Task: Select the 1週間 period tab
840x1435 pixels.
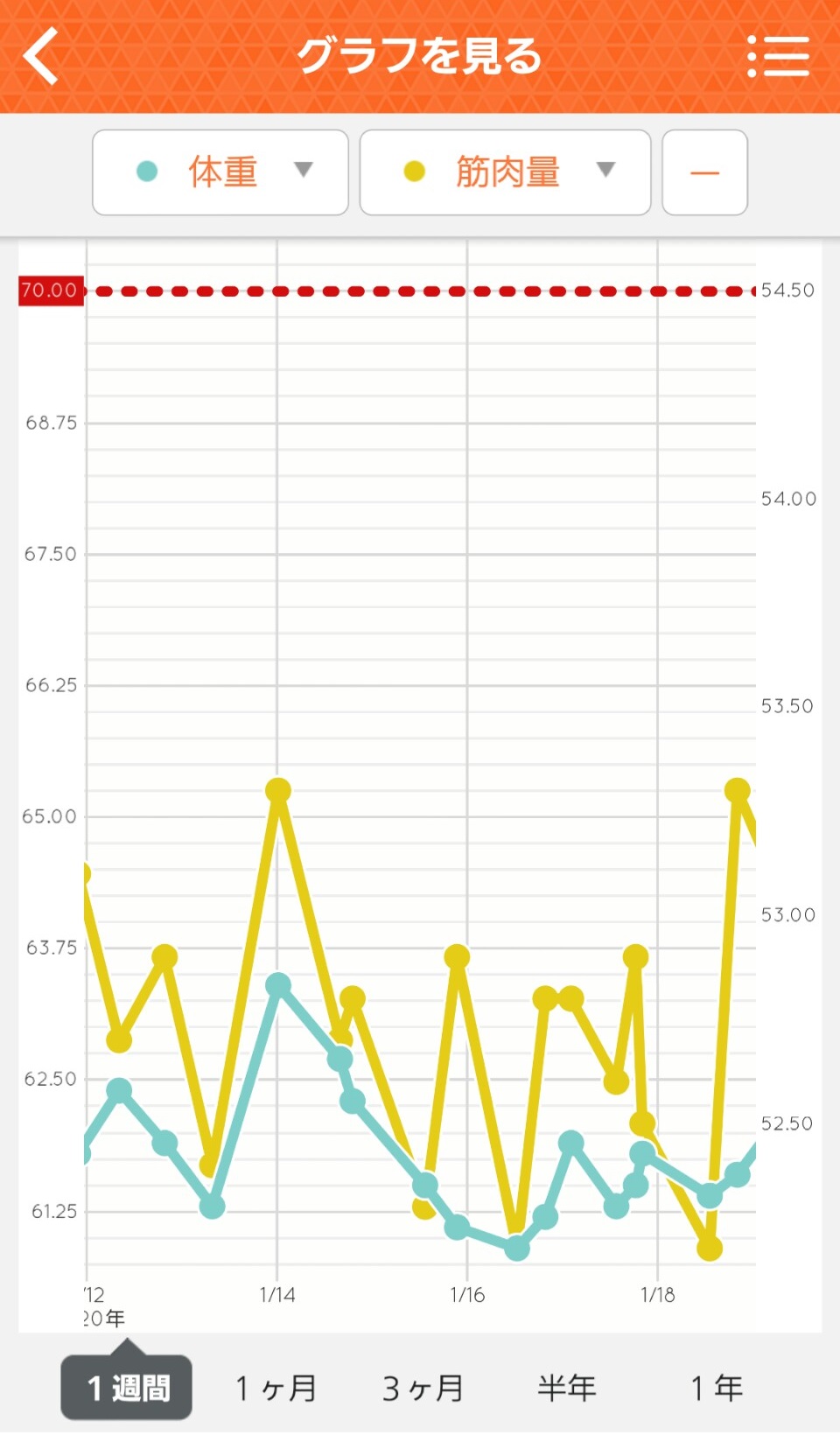Action: (127, 1387)
